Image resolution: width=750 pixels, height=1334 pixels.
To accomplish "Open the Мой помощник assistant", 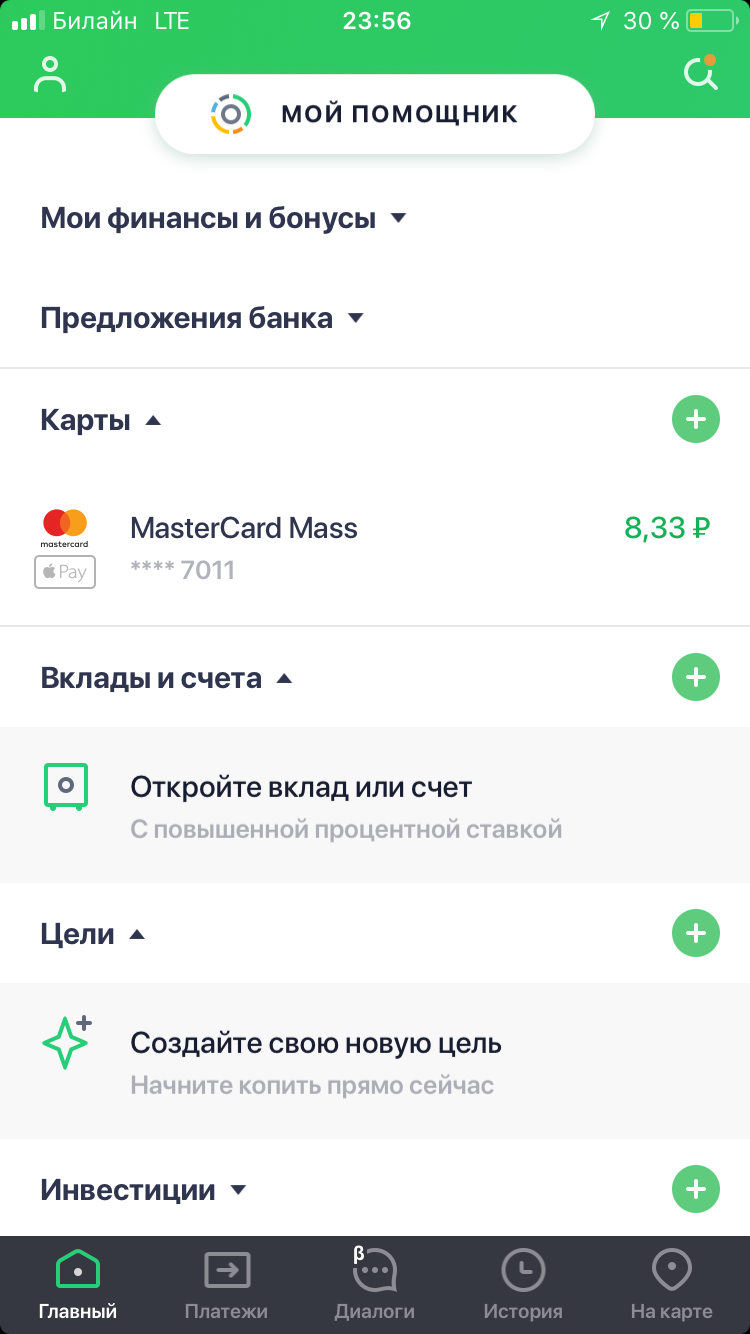I will [x=375, y=113].
